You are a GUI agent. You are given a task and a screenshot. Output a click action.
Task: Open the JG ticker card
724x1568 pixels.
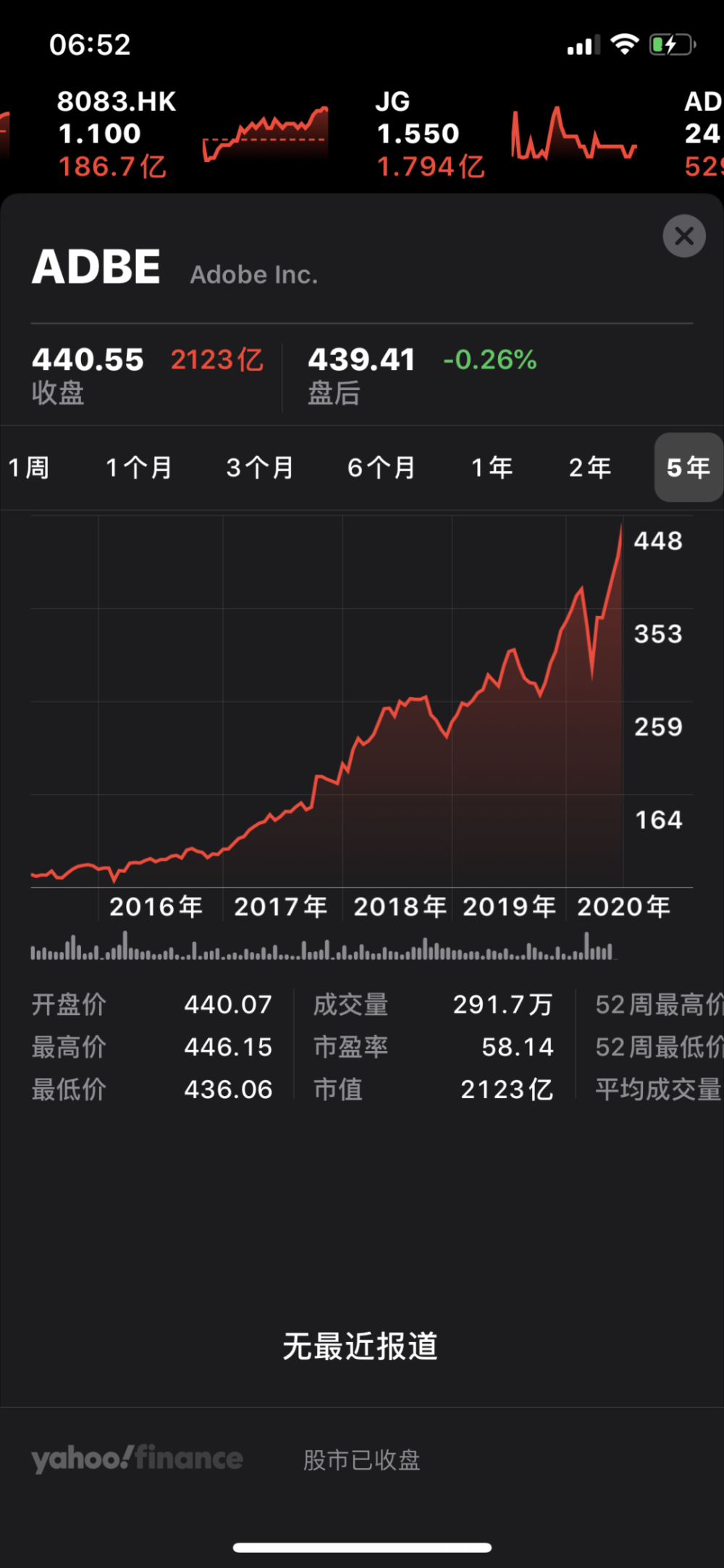point(507,134)
